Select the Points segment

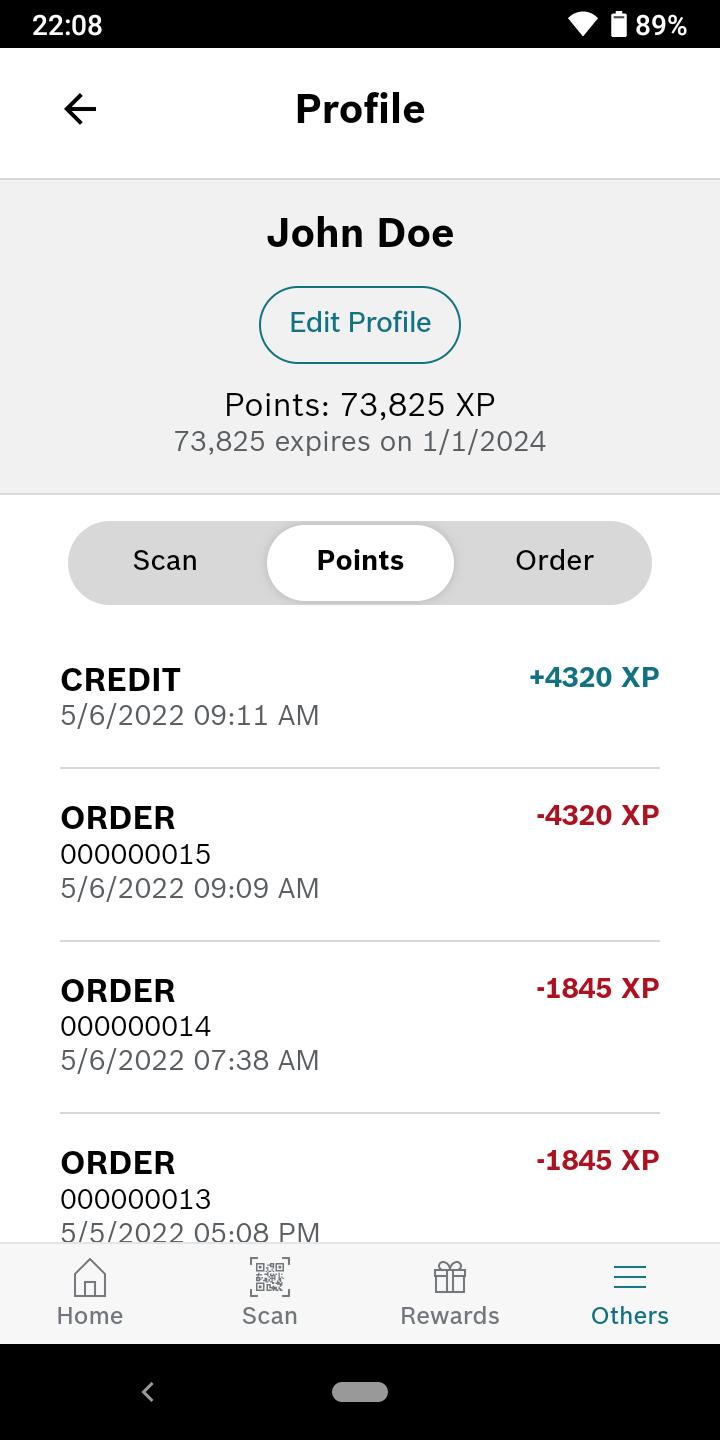[360, 561]
